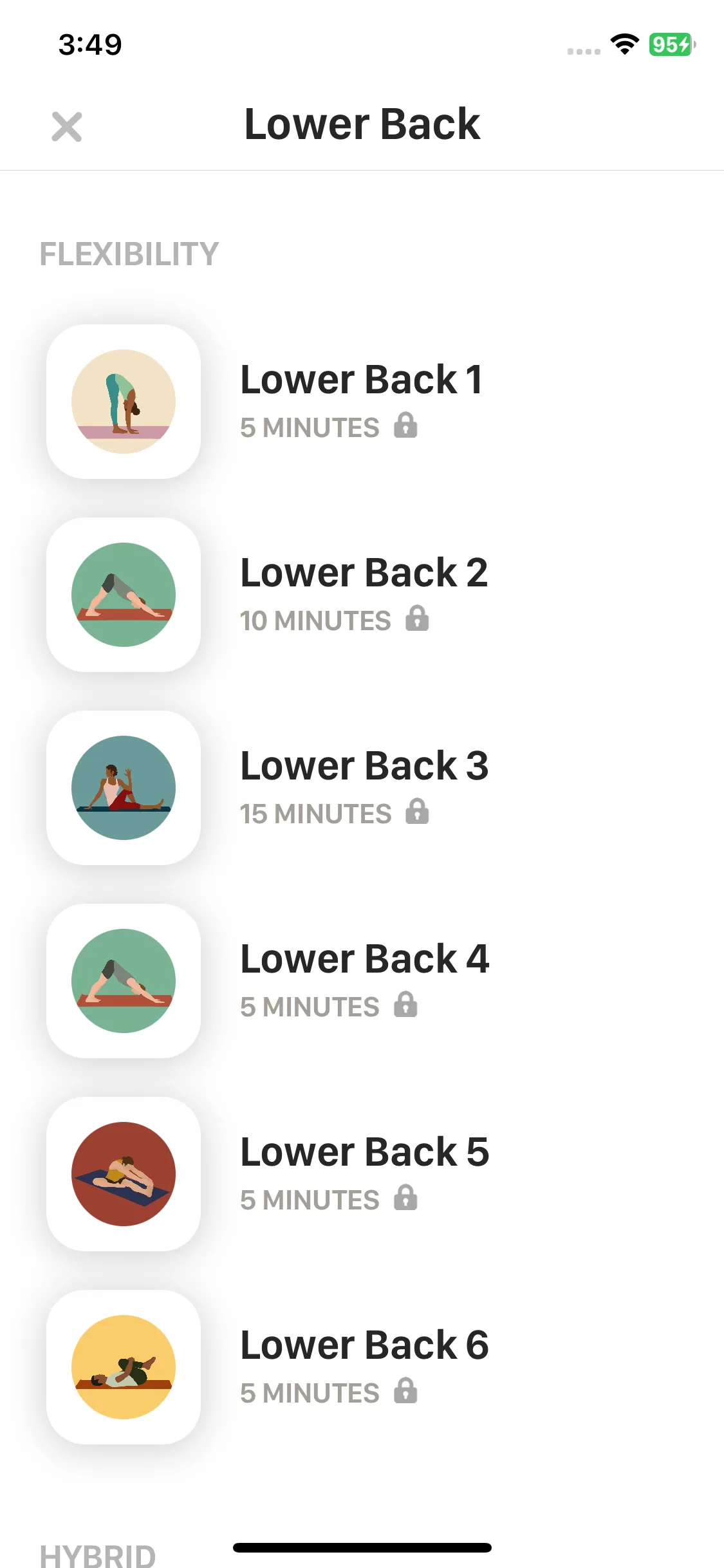Screen dimensions: 724x1568
Task: Tap the Lower Back 6 routine
Action: (364, 1366)
